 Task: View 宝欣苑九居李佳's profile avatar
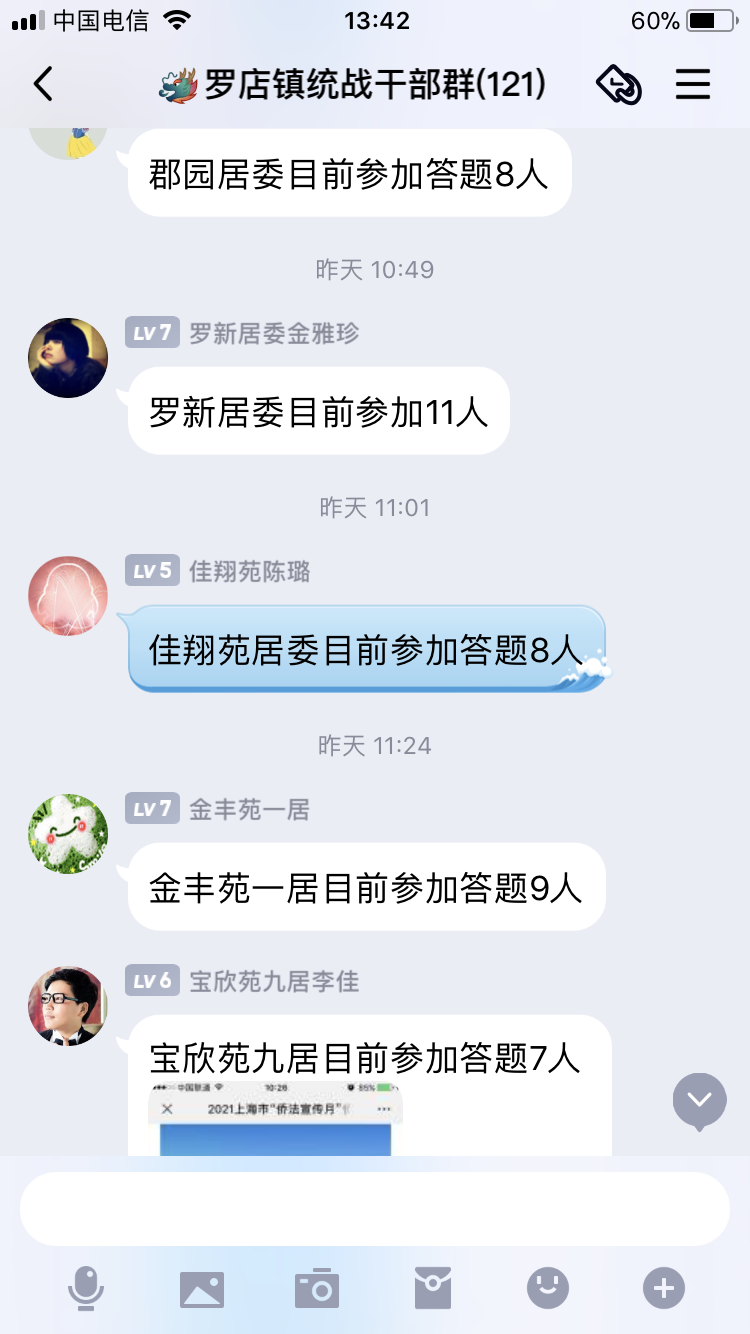[x=68, y=1006]
